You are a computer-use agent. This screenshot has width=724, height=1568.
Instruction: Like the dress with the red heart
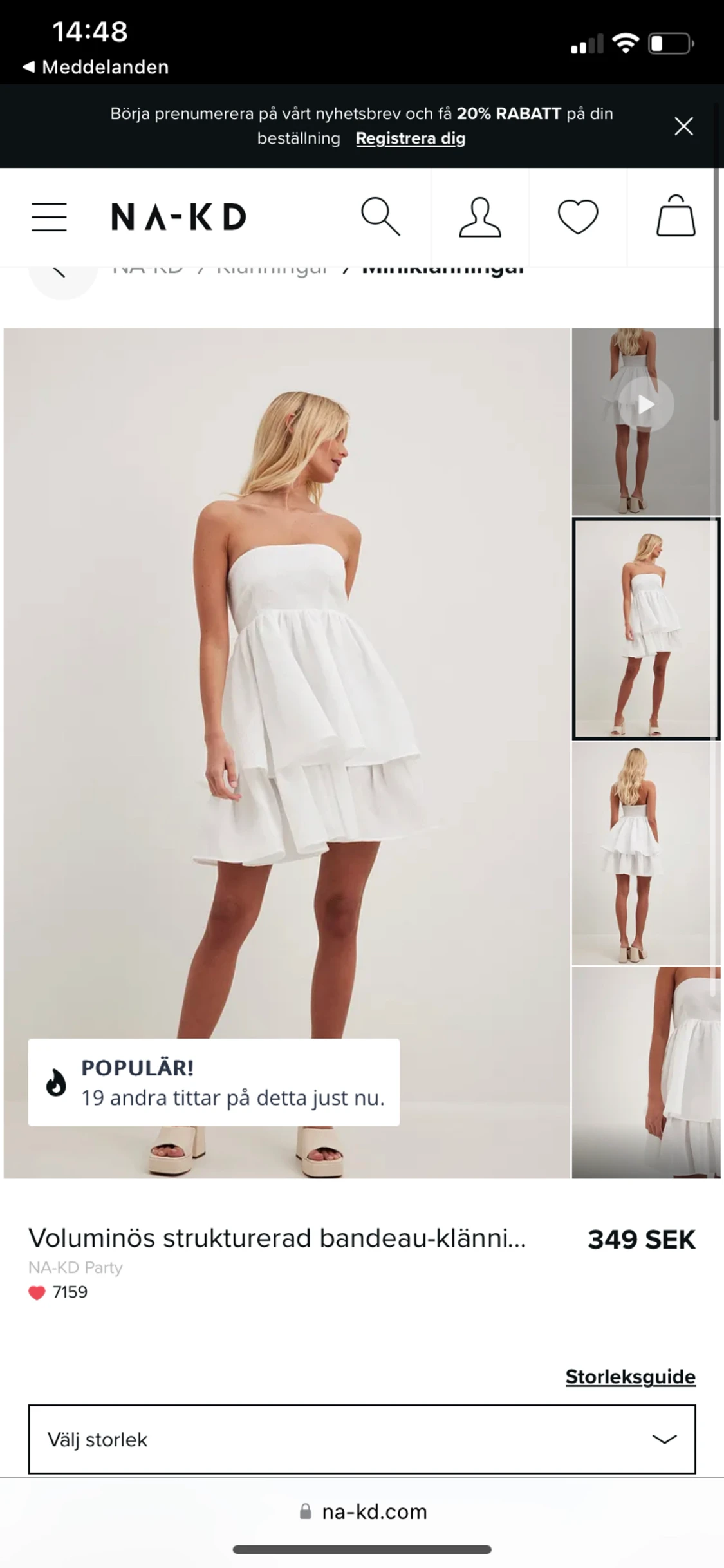[37, 1292]
